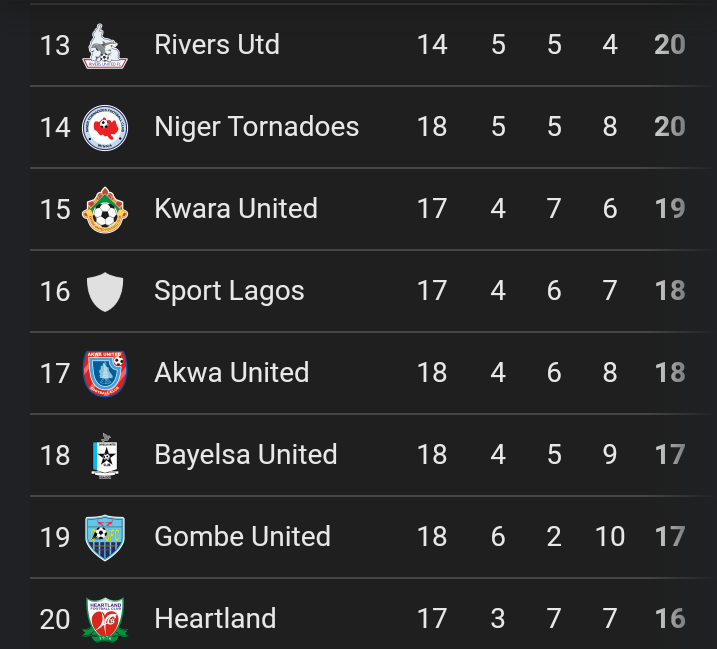Open Akwa United in the standings
Screen dimensions: 717x649
click(231, 373)
